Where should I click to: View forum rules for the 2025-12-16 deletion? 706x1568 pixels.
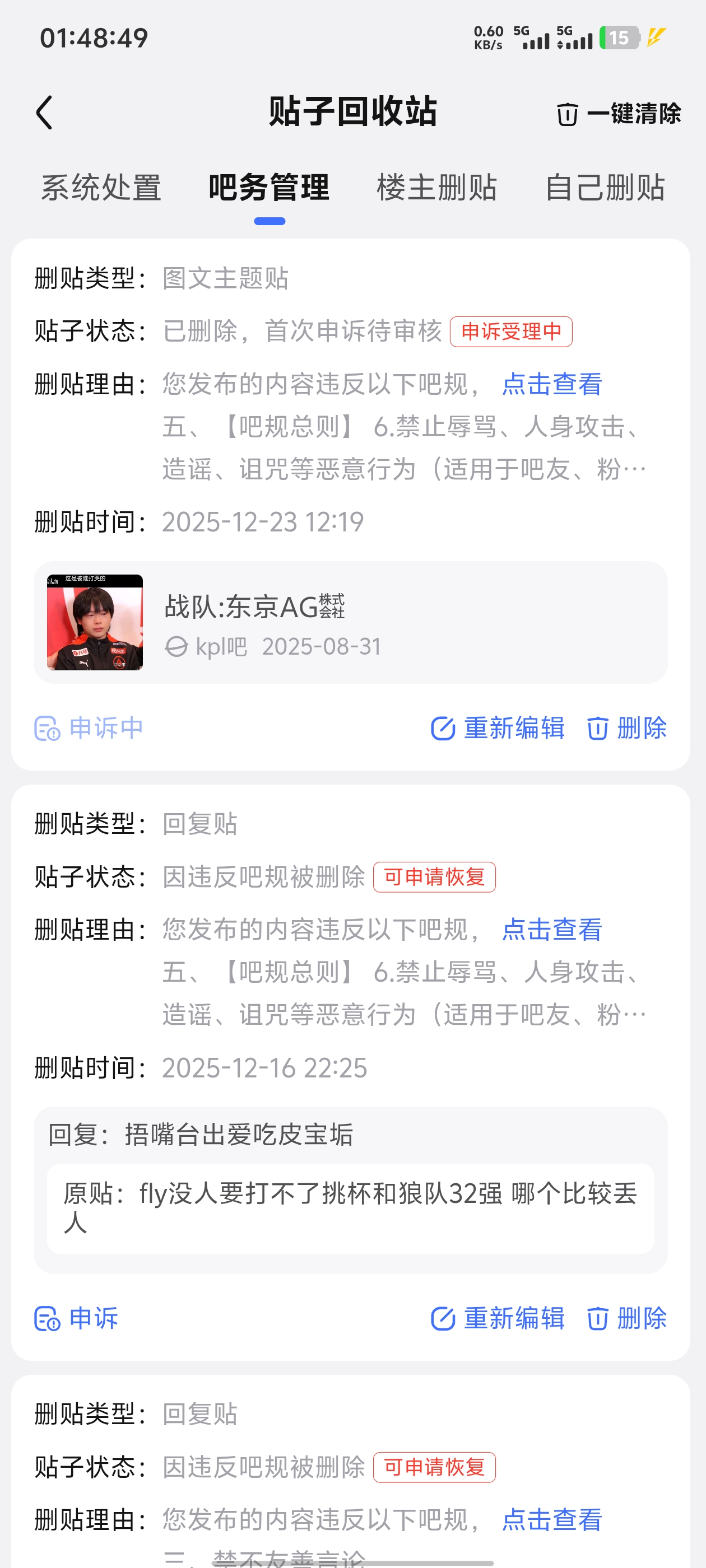[552, 930]
